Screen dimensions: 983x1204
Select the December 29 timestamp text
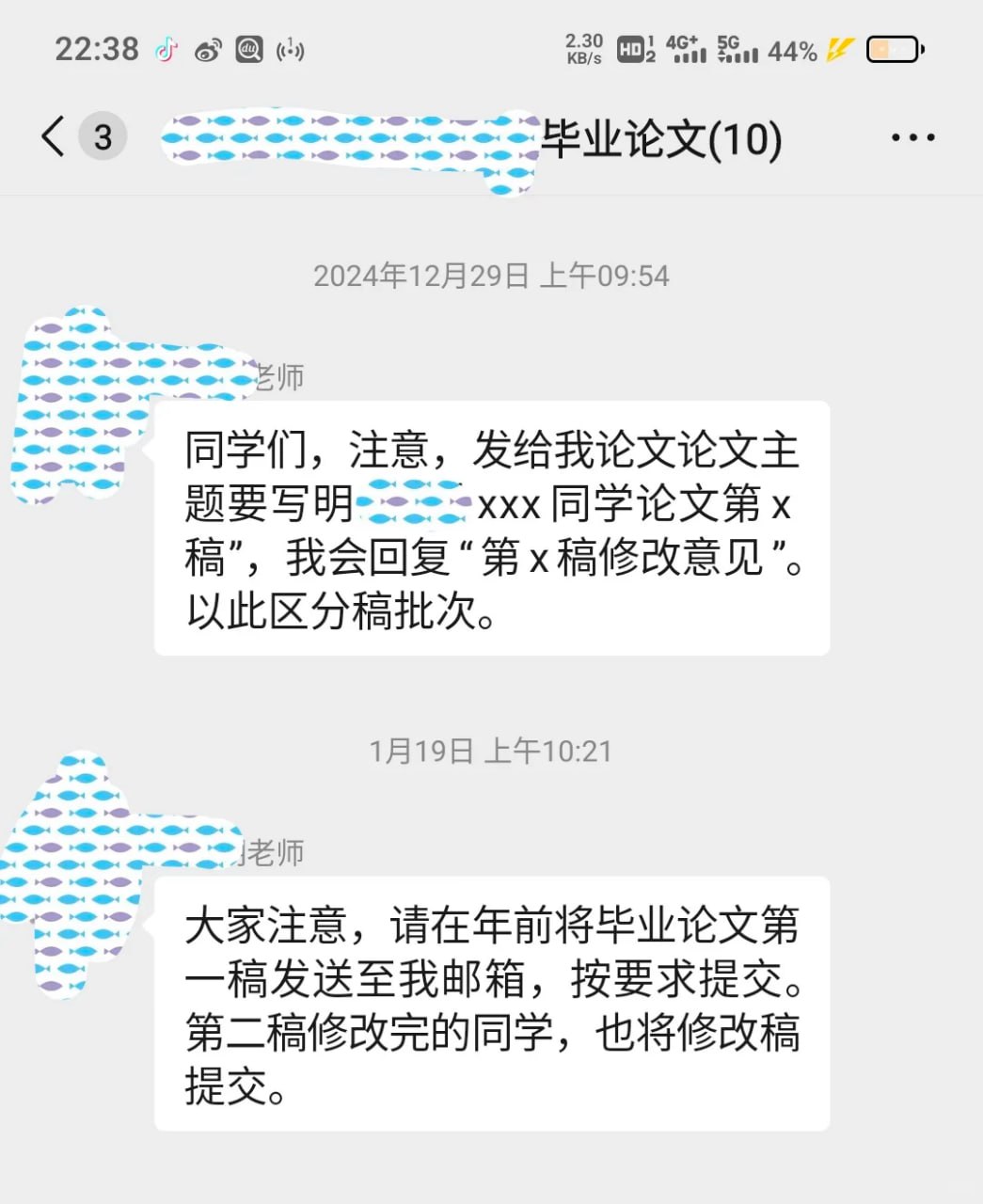[x=490, y=276]
